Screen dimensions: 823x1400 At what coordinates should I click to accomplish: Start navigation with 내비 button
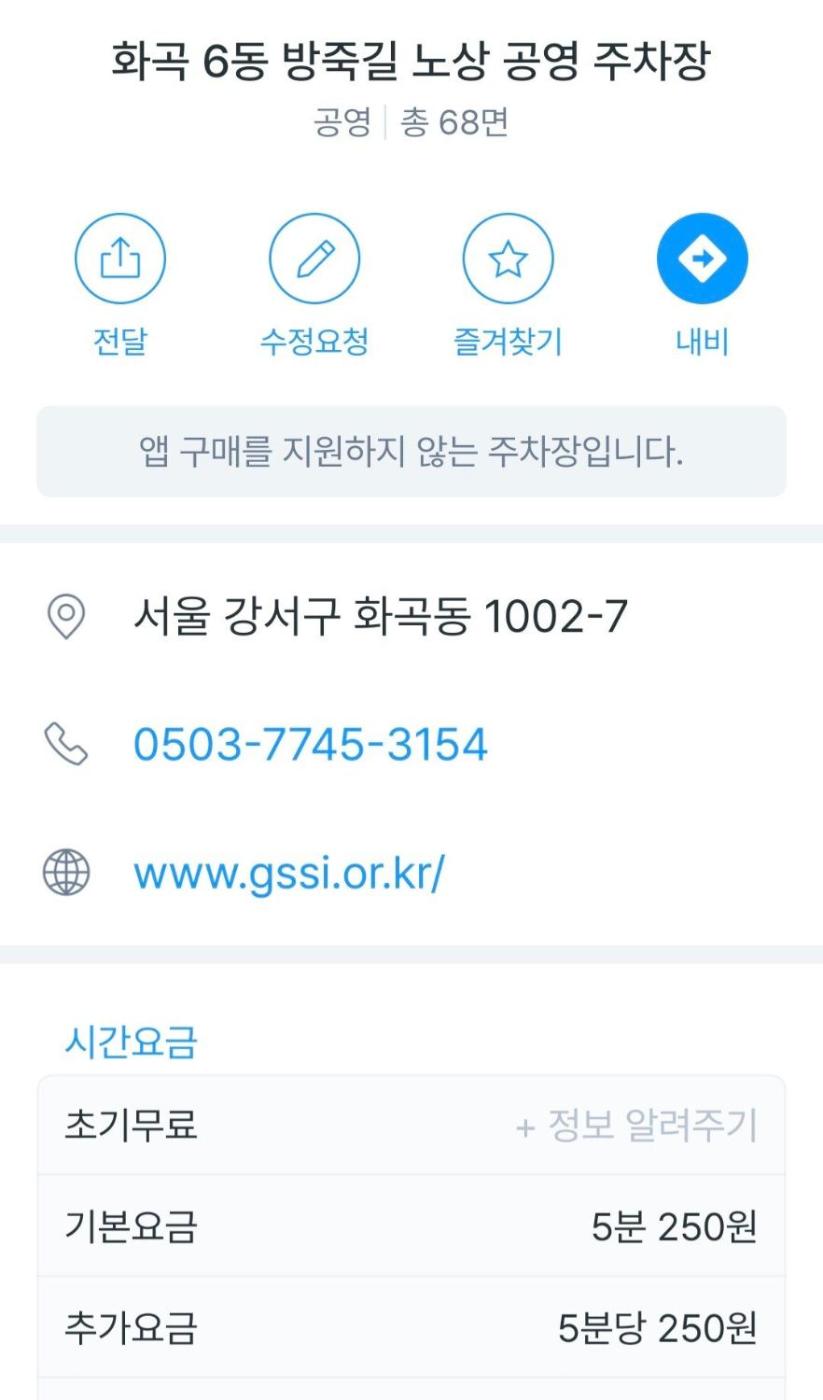click(x=701, y=260)
